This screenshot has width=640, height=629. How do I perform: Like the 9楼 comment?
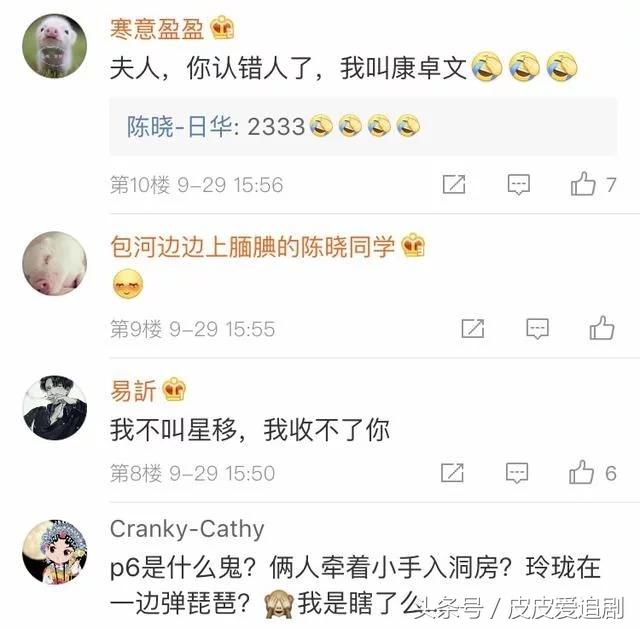[601, 328]
